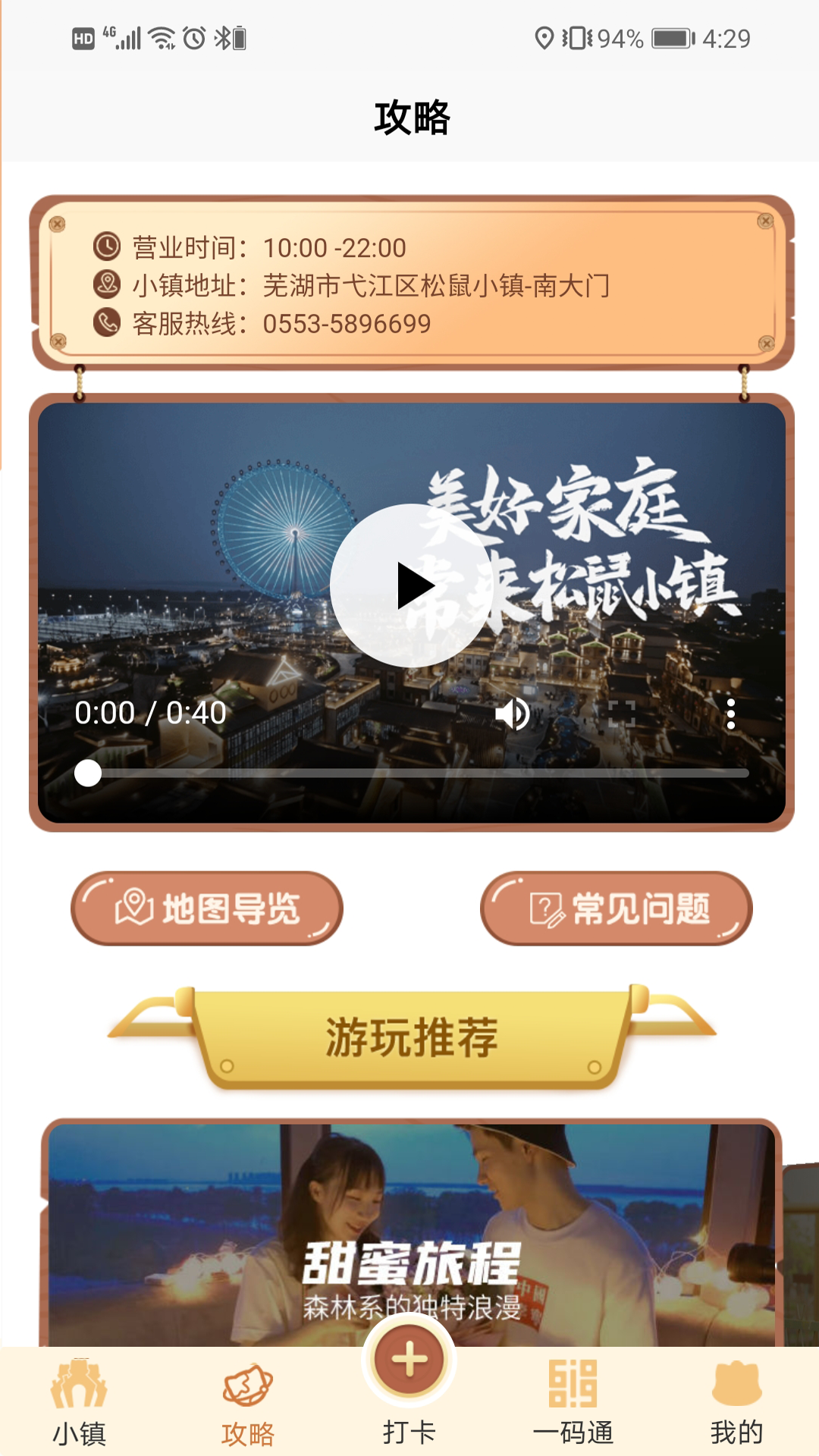Open the video overflow menu
This screenshot has width=819, height=1456.
[x=730, y=714]
